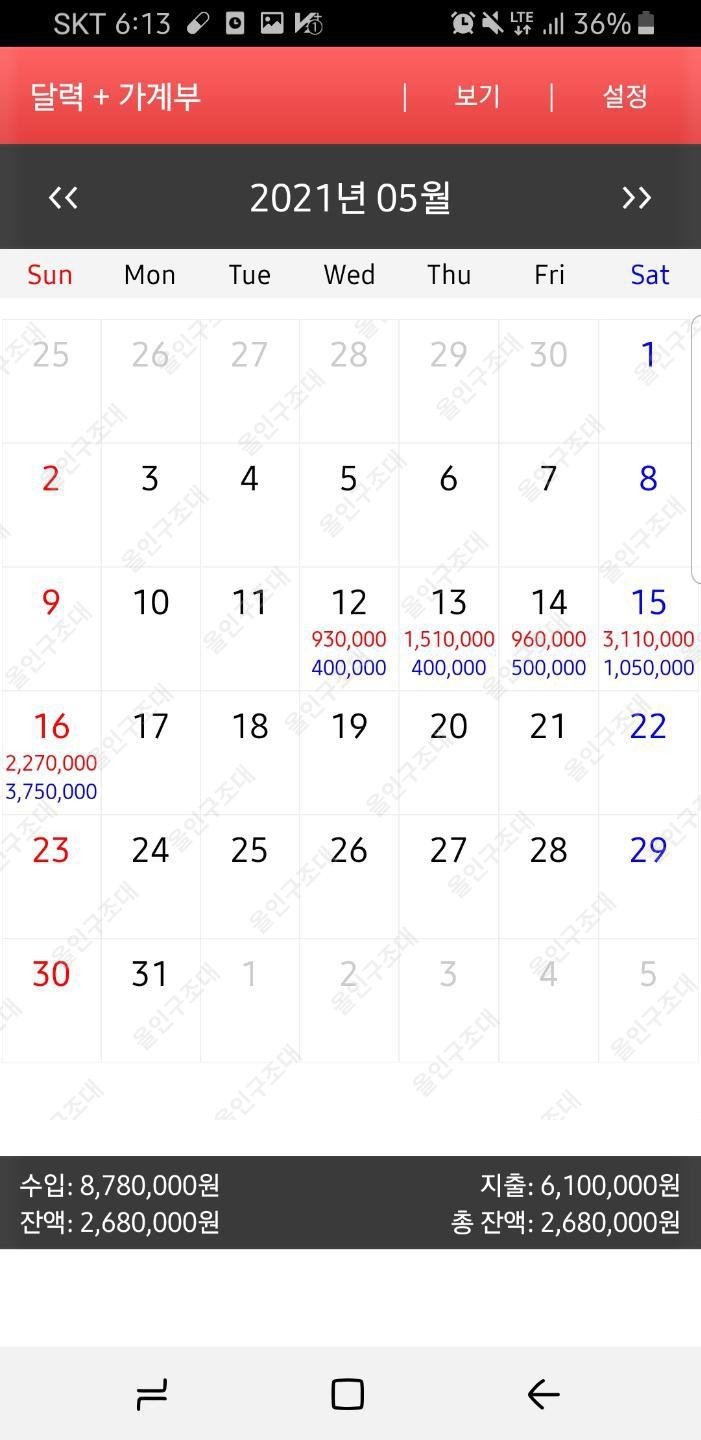Open Sunday May 16 entries

point(51,753)
